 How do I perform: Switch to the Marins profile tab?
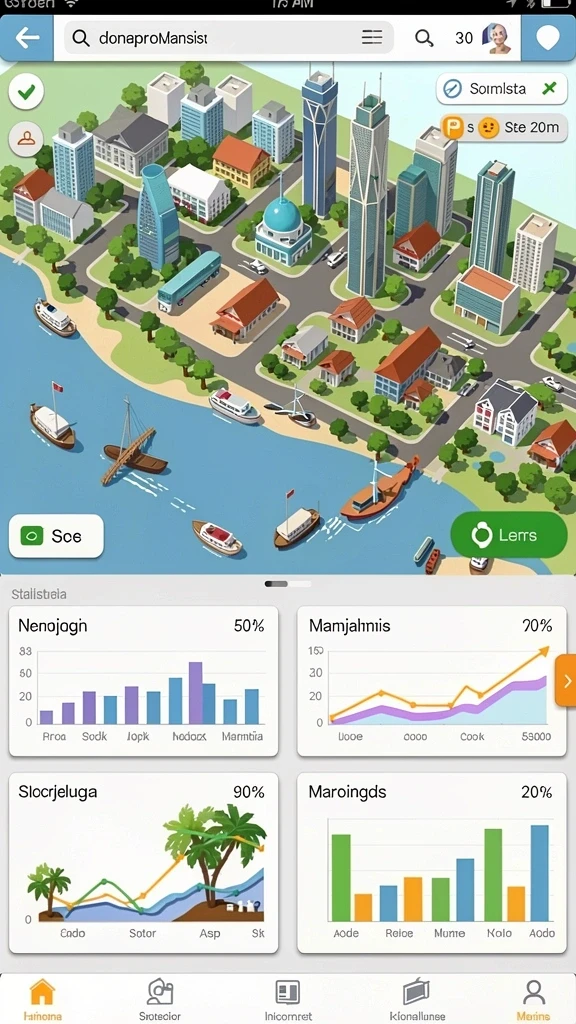coord(534,1000)
